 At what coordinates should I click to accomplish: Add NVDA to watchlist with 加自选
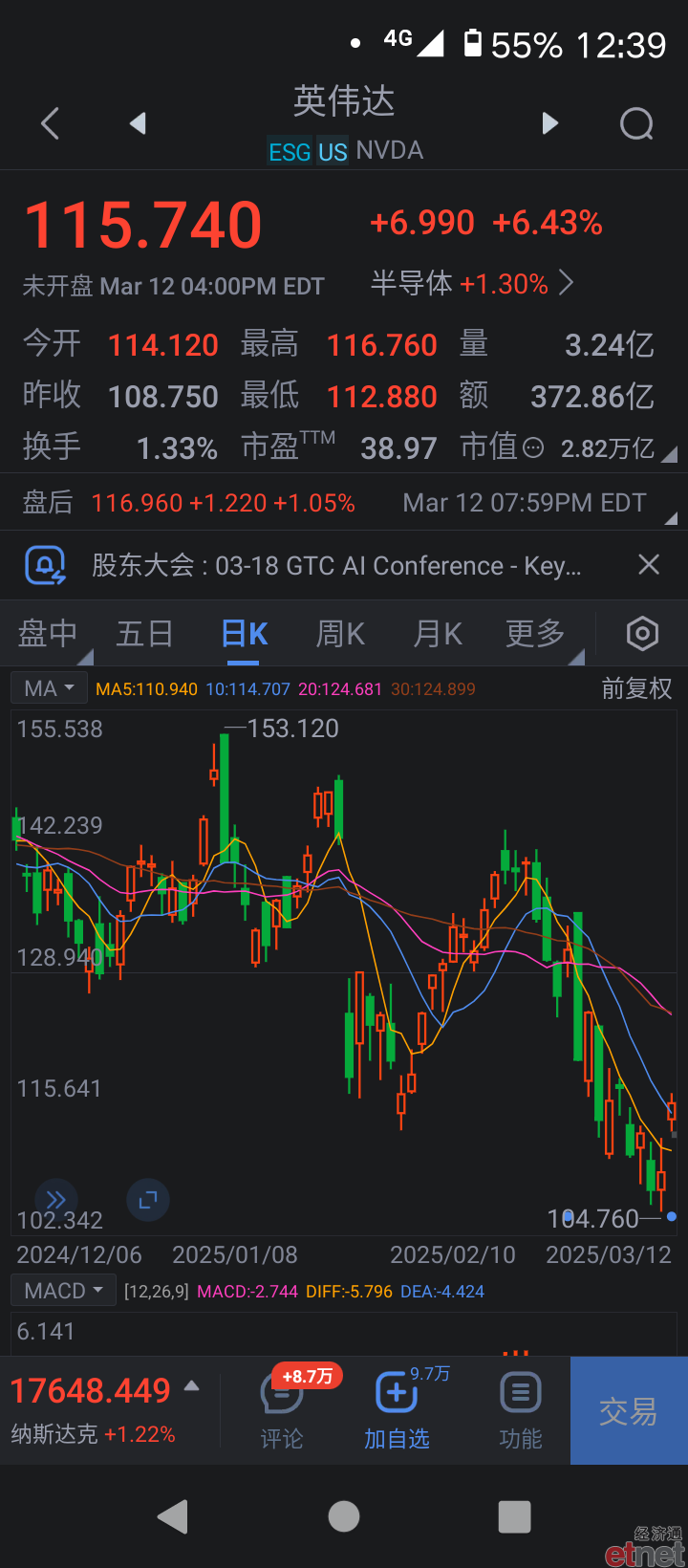tap(397, 1410)
